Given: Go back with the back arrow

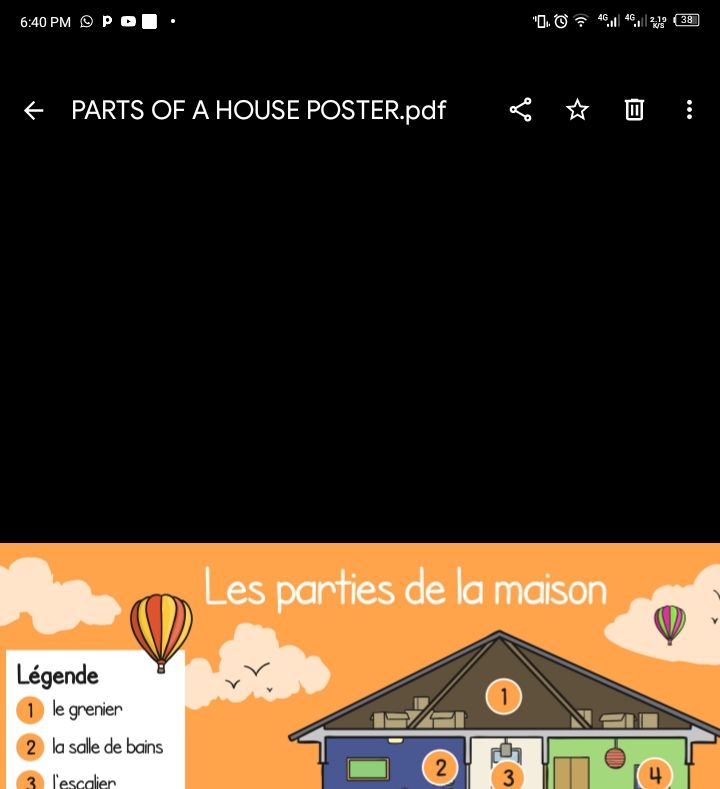Looking at the screenshot, I should [x=33, y=110].
